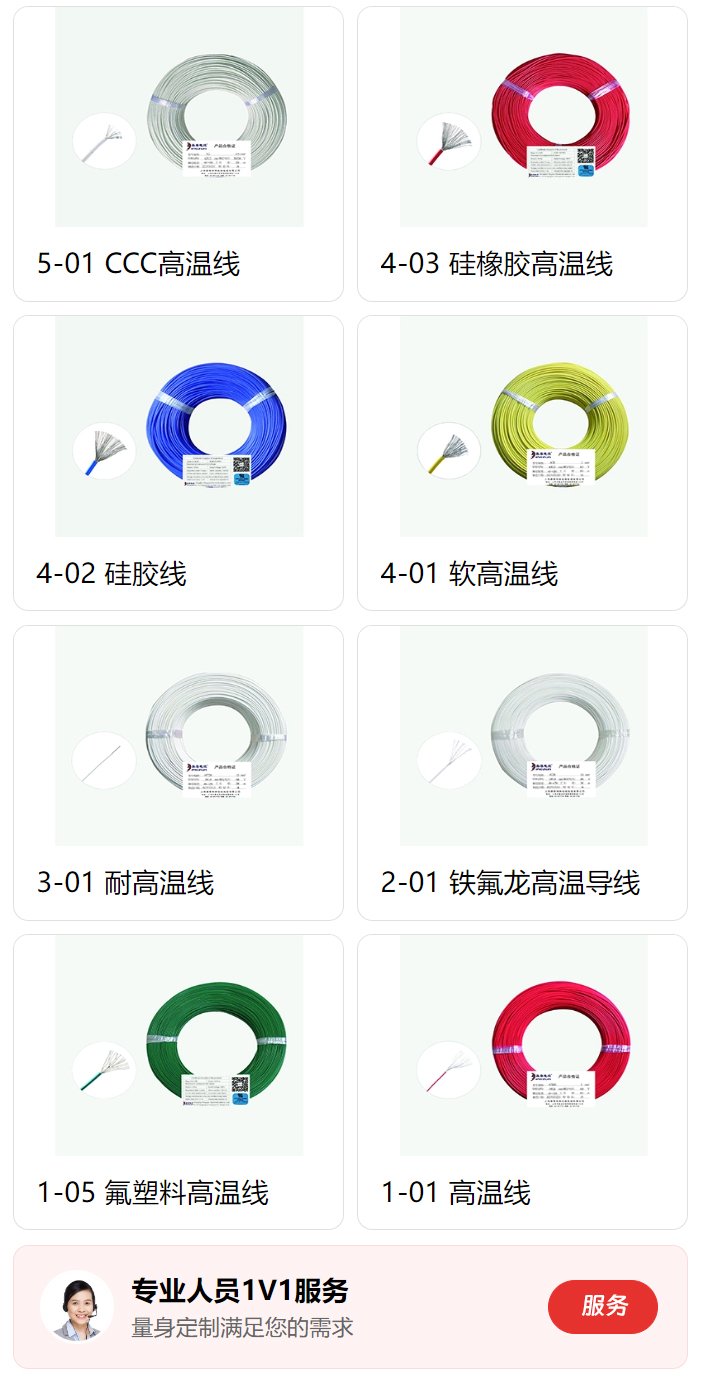Open the 1-05 氟塑料高温线 card
The image size is (703, 1381).
pos(178,1081)
